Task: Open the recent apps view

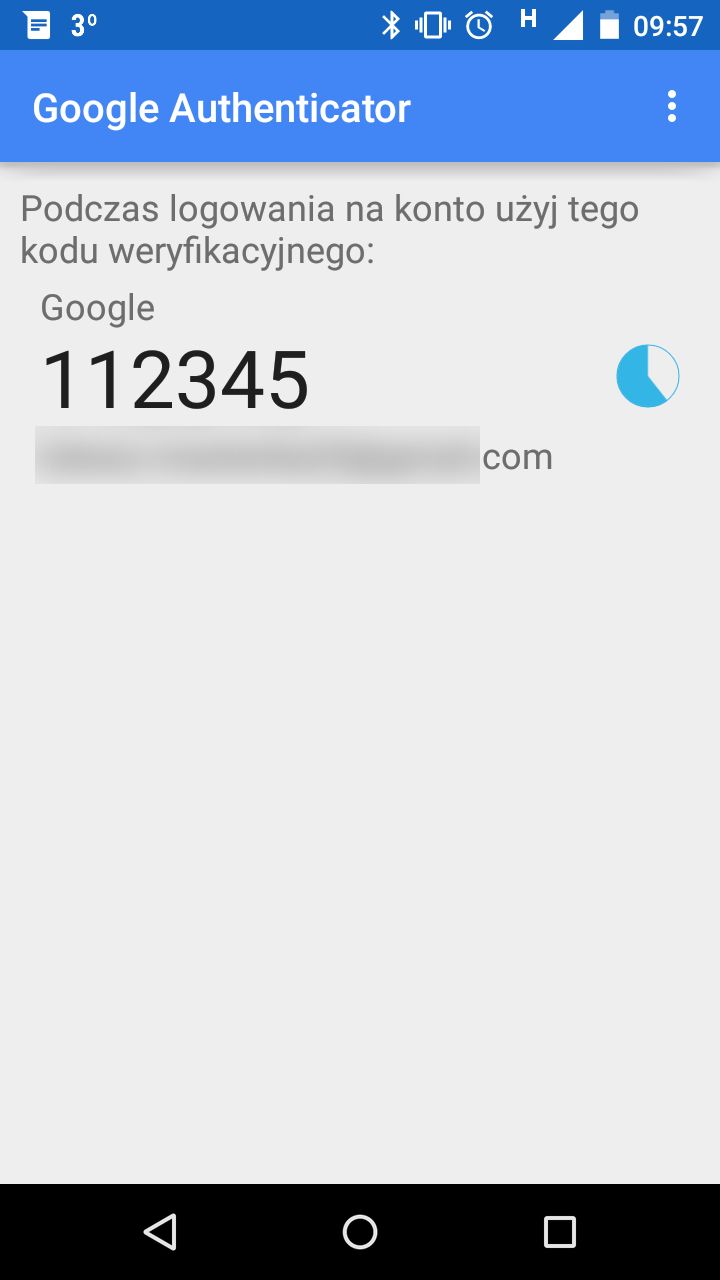Action: pyautogui.click(x=559, y=1232)
